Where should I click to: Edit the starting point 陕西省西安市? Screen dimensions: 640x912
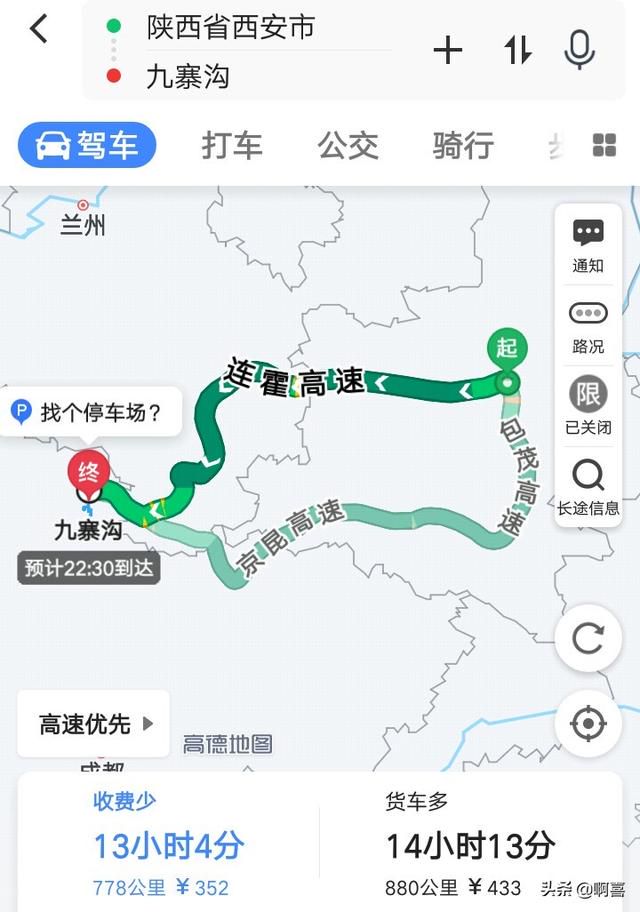tap(231, 27)
